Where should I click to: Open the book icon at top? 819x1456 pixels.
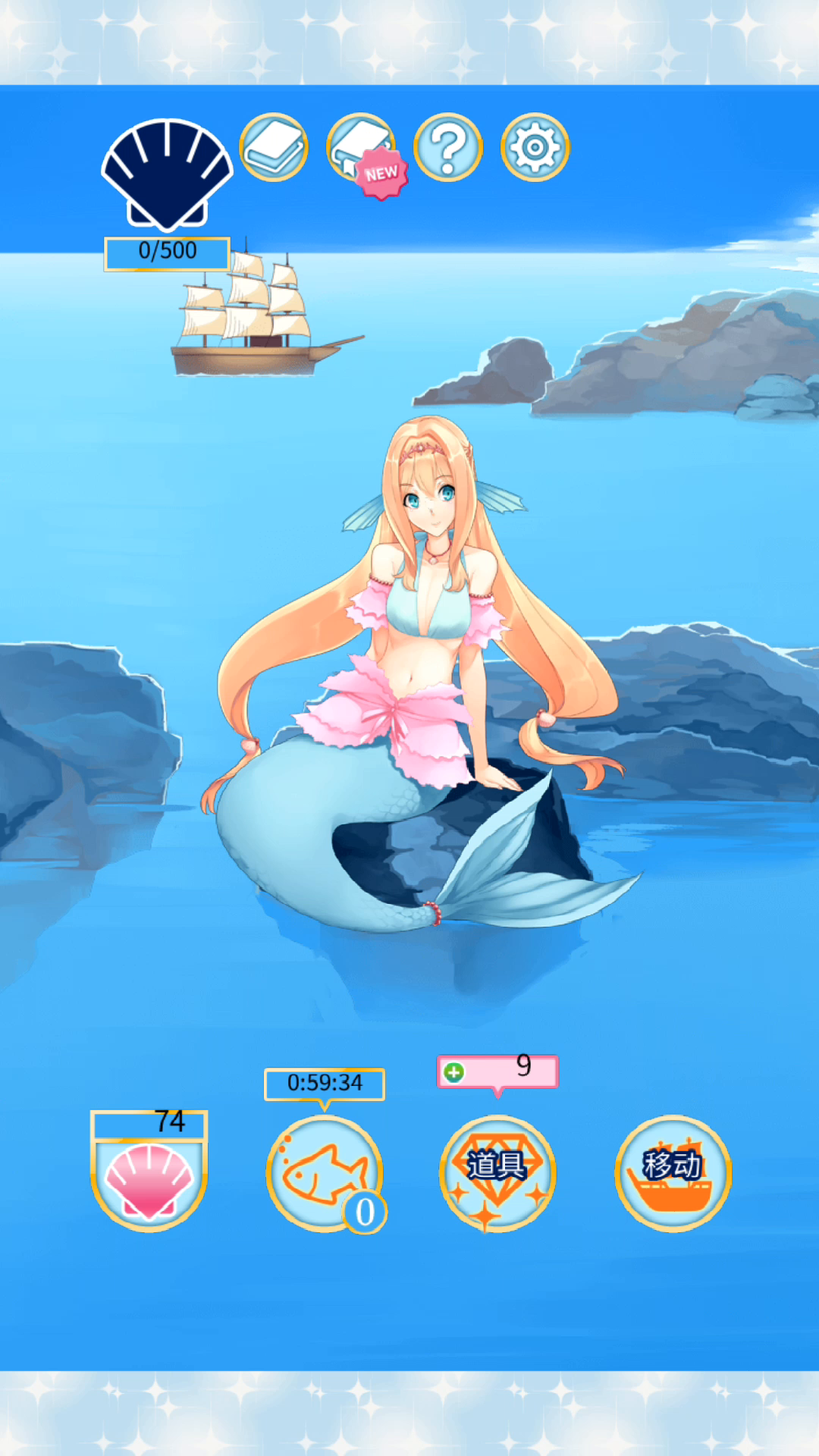pyautogui.click(x=274, y=147)
